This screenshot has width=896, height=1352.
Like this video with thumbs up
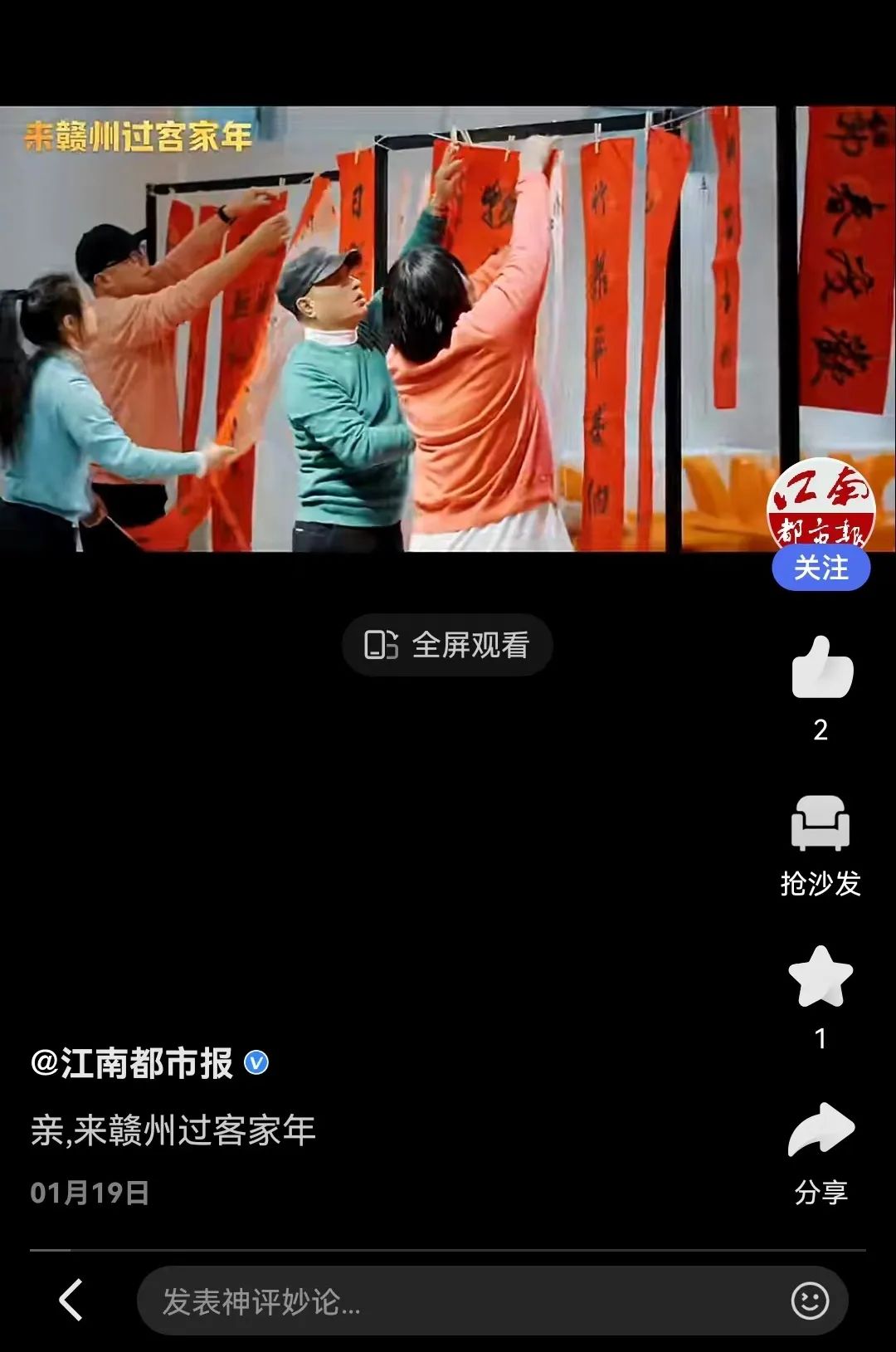pyautogui.click(x=821, y=668)
